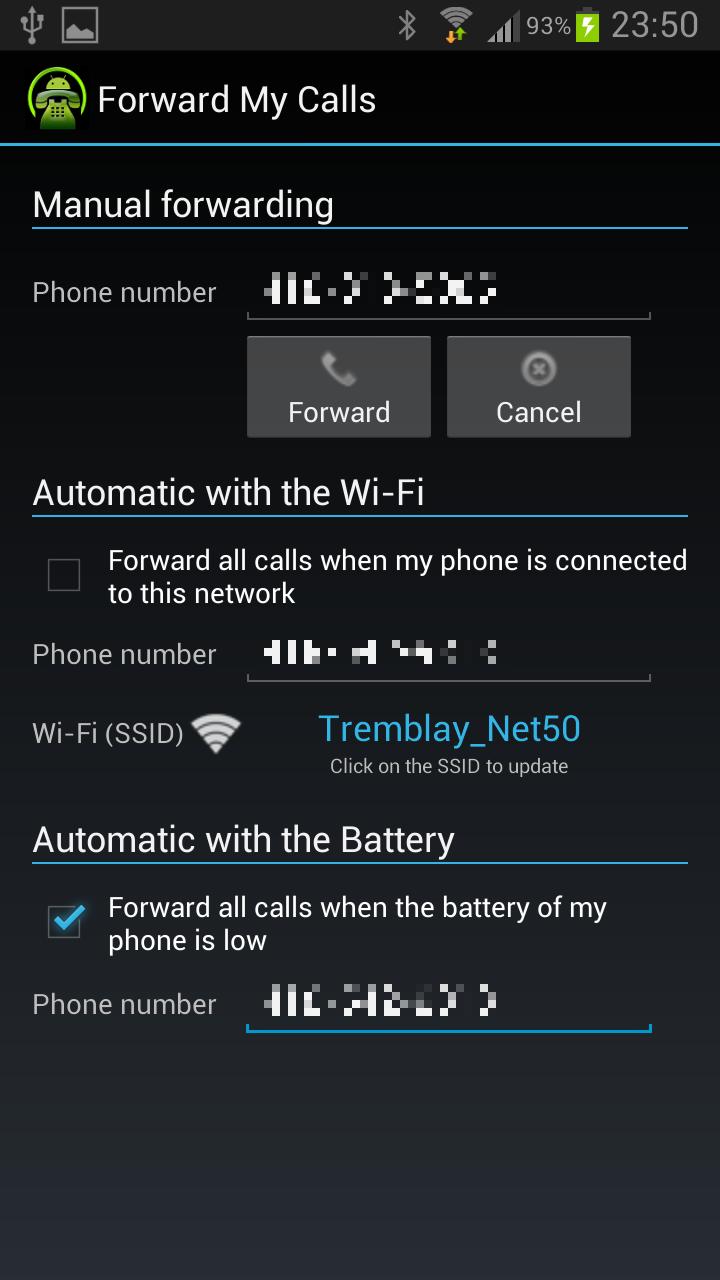Tap the Forward button

339,387
